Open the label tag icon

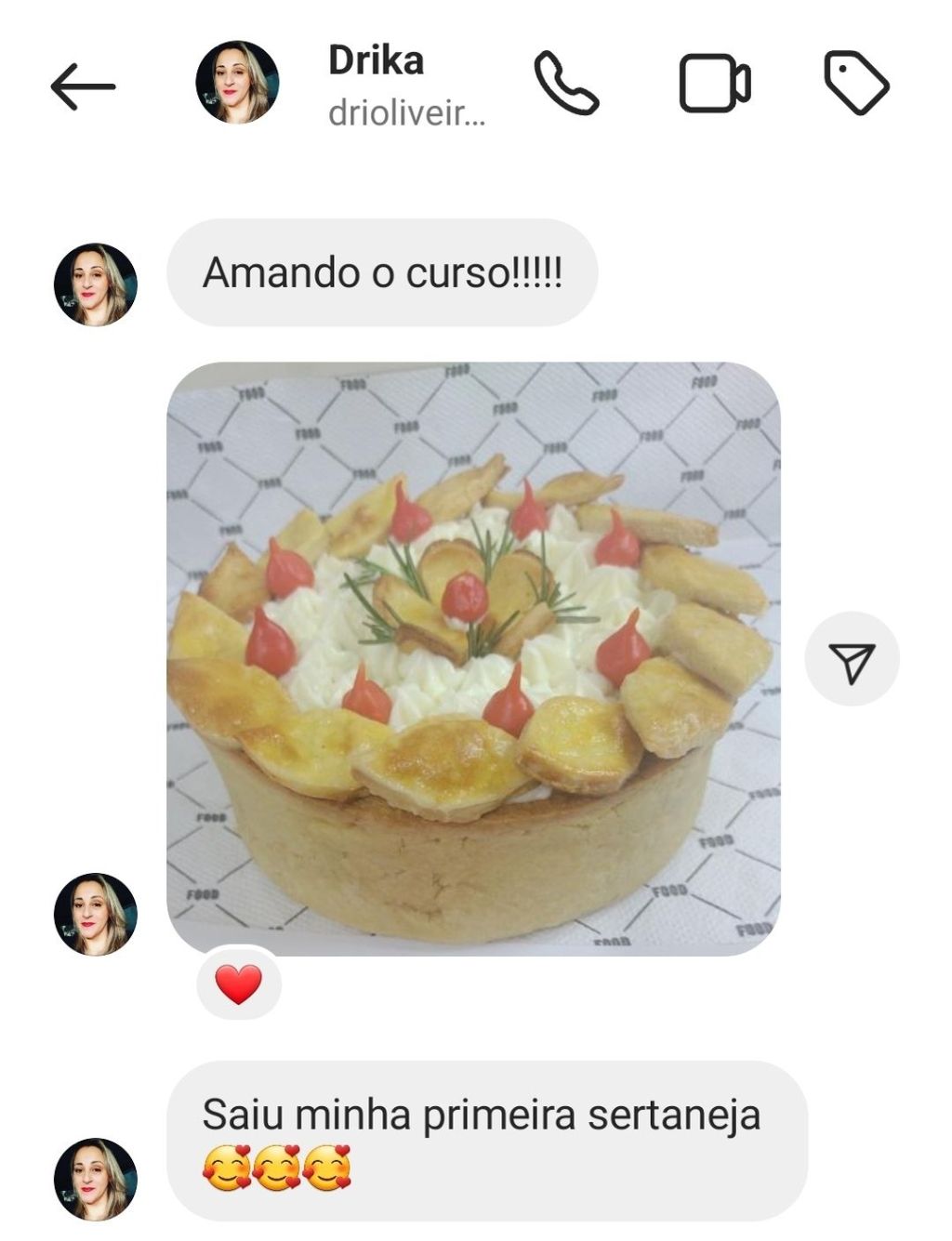856,84
